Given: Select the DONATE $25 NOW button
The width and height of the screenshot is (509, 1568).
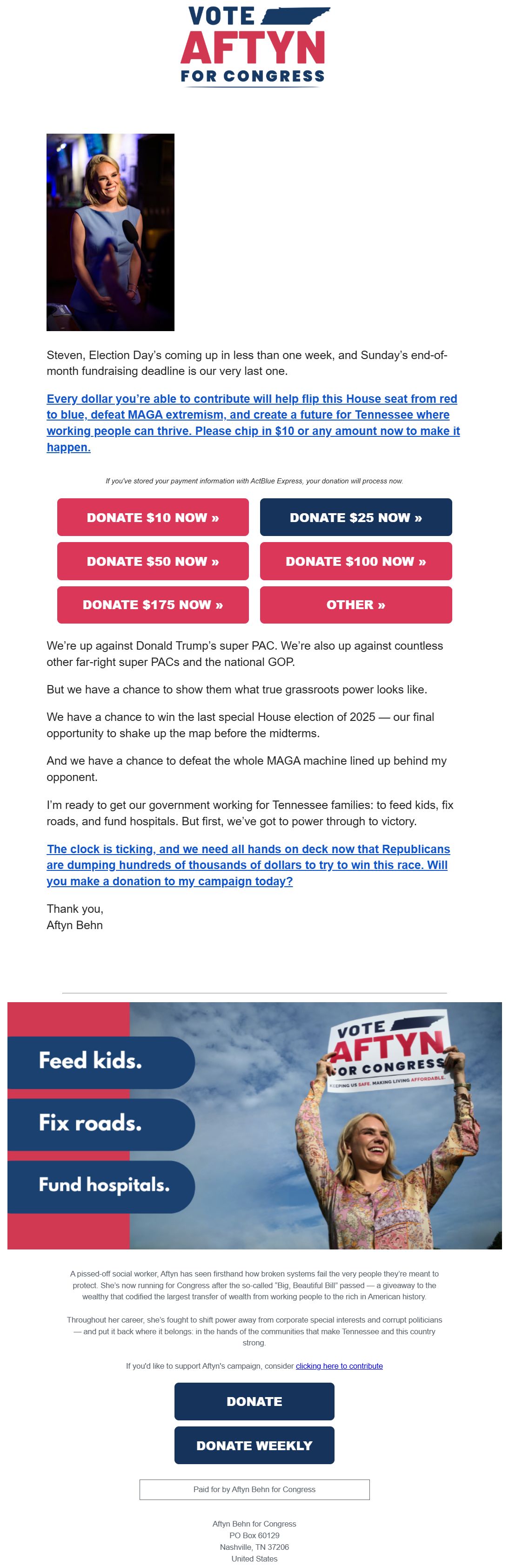Looking at the screenshot, I should [x=356, y=517].
